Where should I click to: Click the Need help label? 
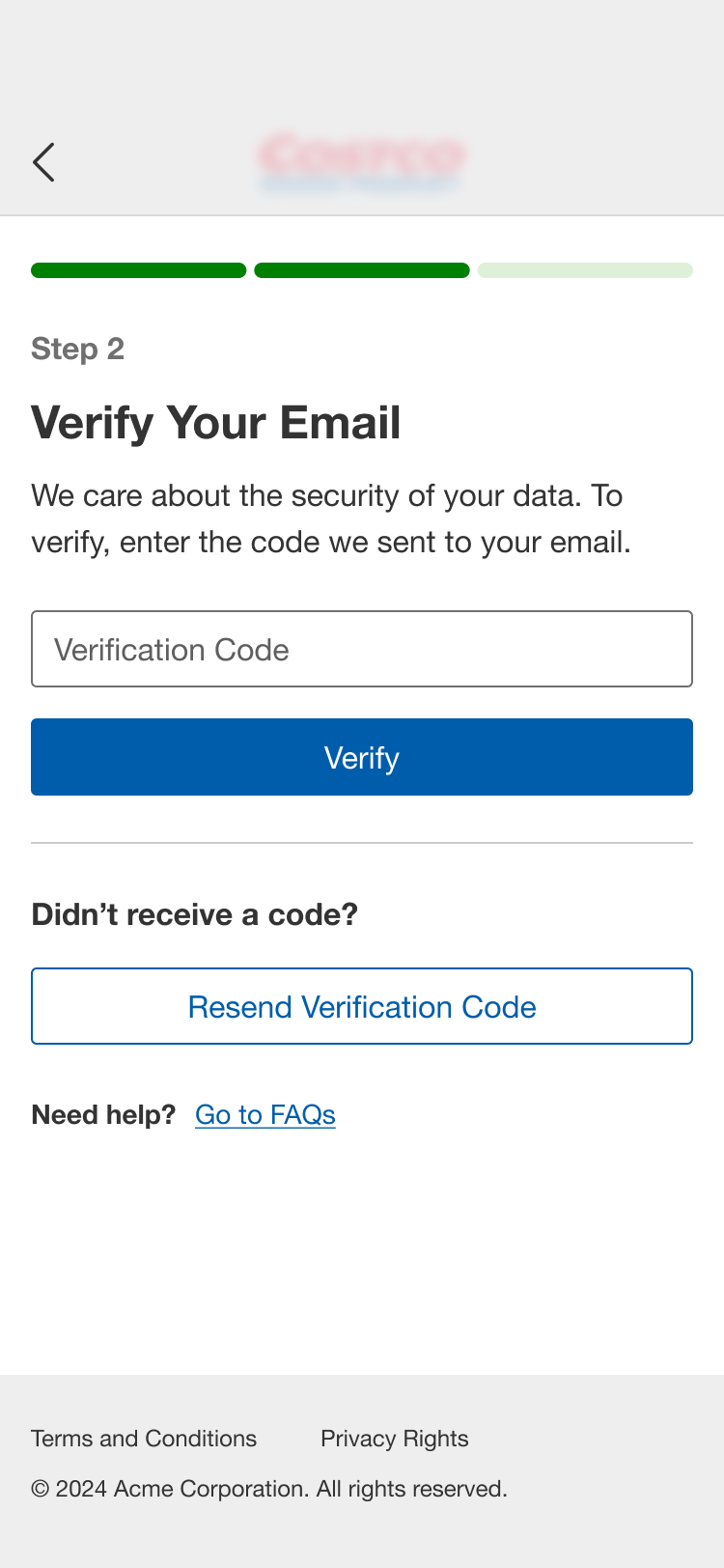click(102, 1114)
